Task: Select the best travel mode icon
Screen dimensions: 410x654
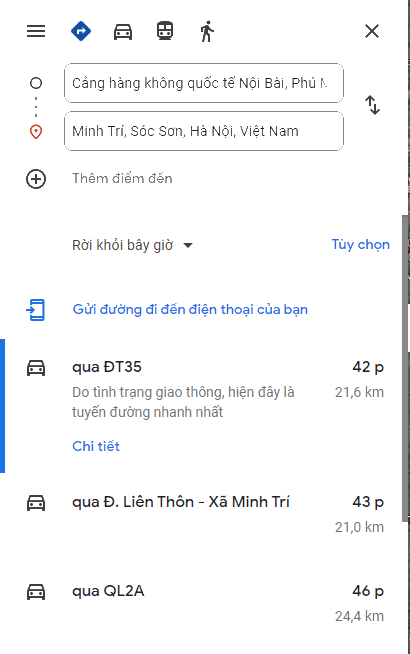Action: (81, 31)
